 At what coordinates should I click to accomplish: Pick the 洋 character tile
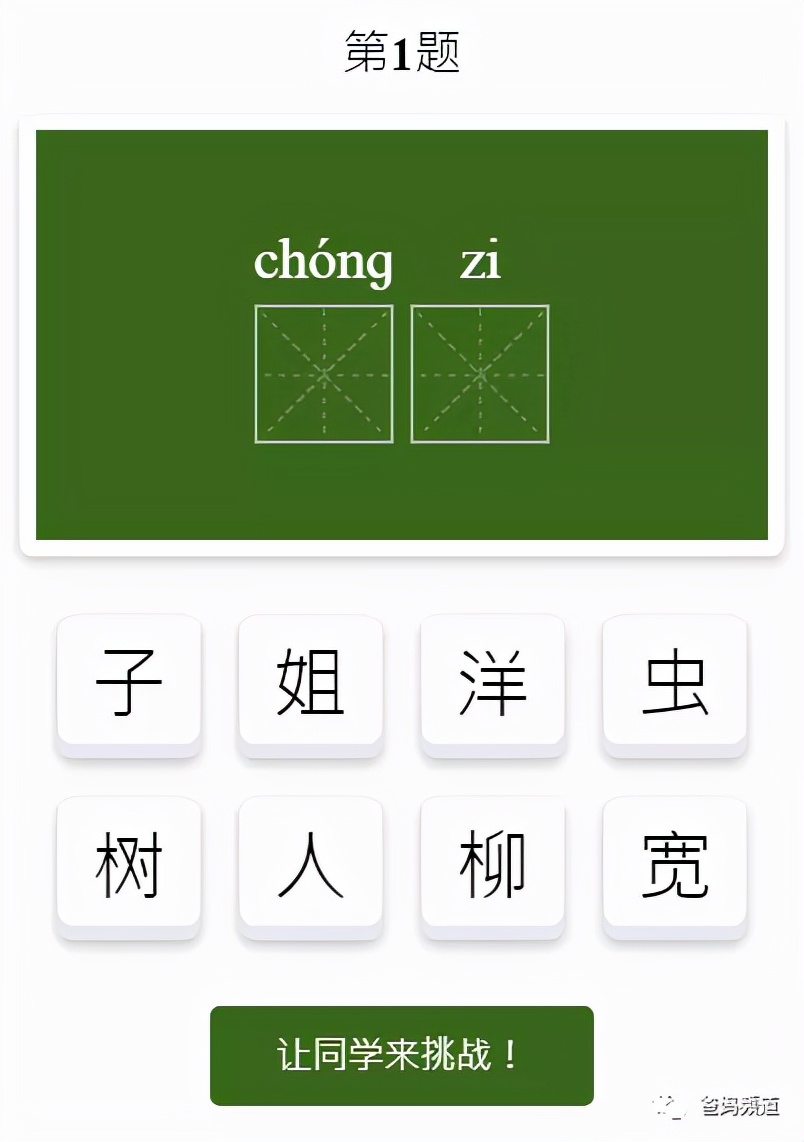pyautogui.click(x=493, y=683)
